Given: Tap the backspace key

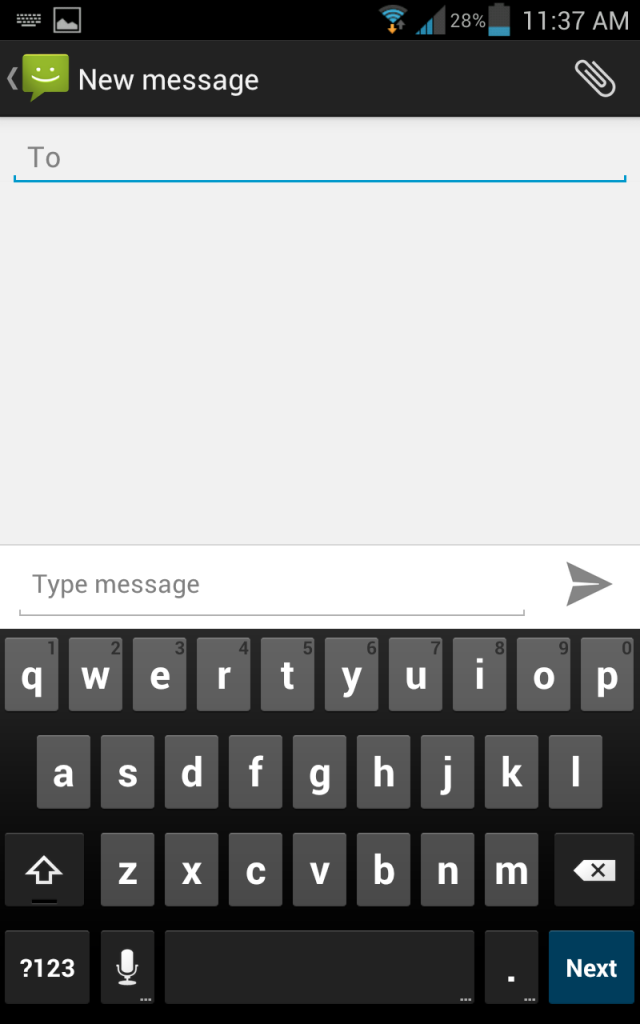Looking at the screenshot, I should coord(594,870).
